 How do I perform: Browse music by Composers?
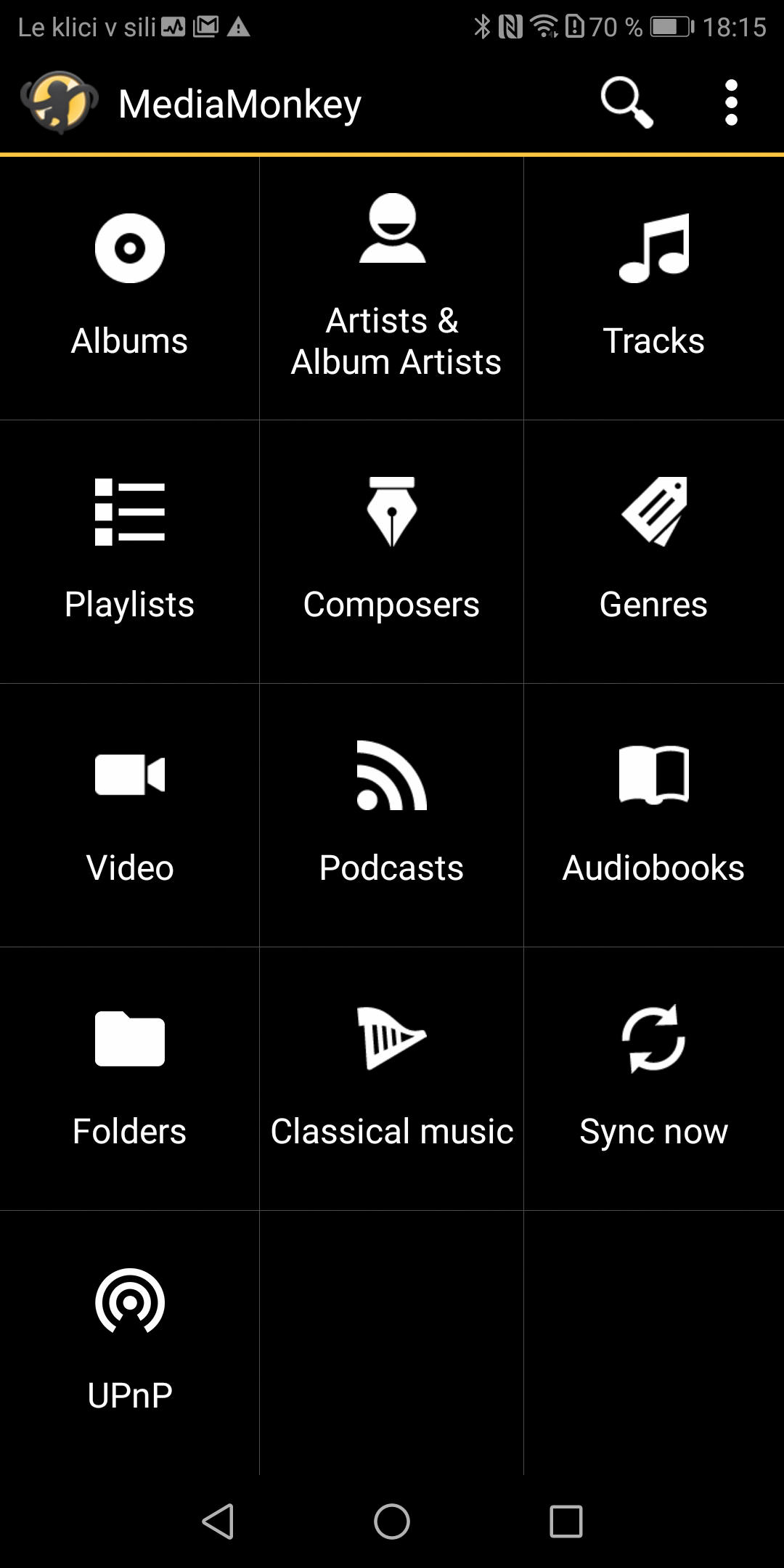pyautogui.click(x=391, y=552)
